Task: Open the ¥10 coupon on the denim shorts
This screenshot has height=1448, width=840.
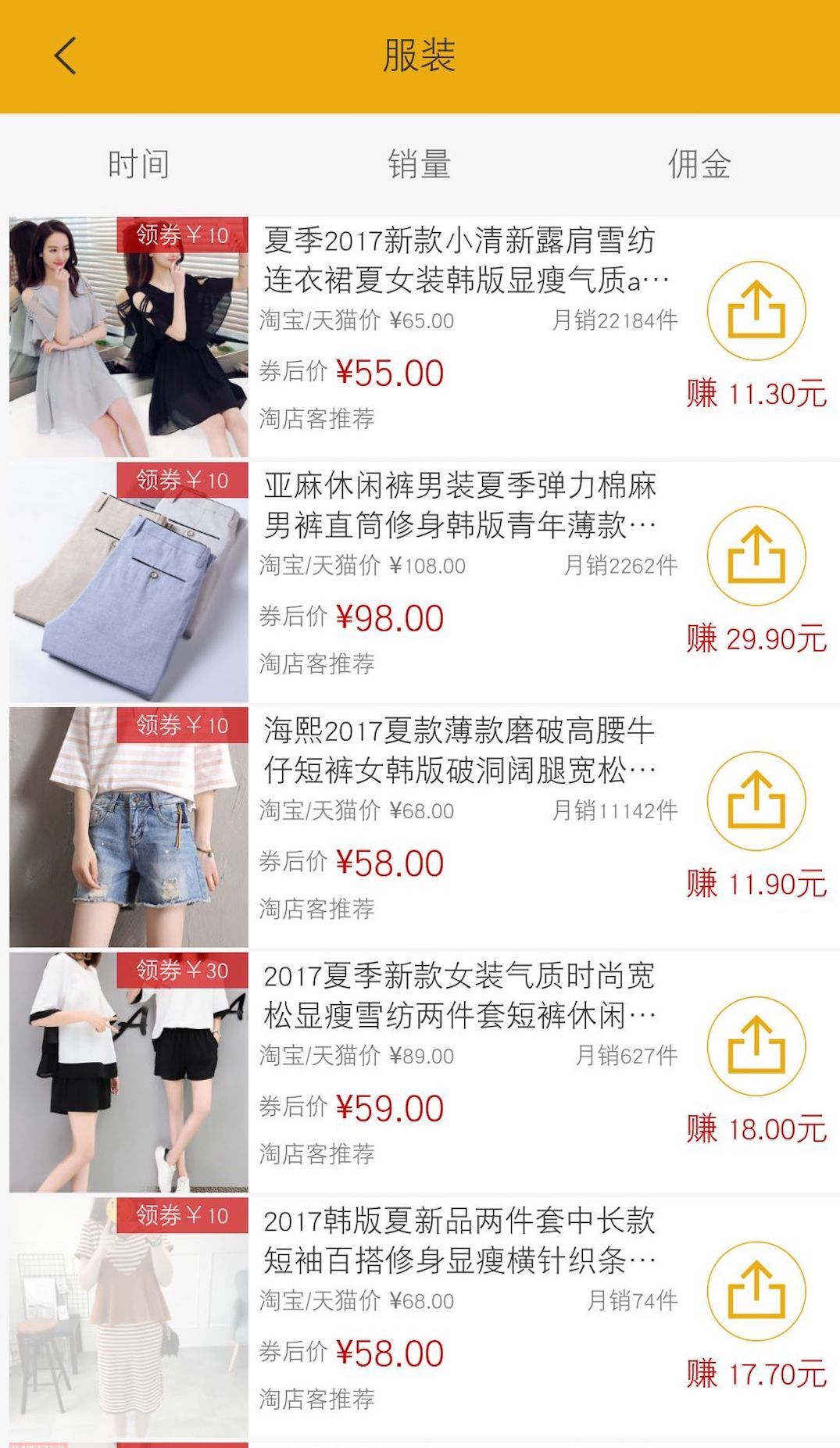Action: 181,724
